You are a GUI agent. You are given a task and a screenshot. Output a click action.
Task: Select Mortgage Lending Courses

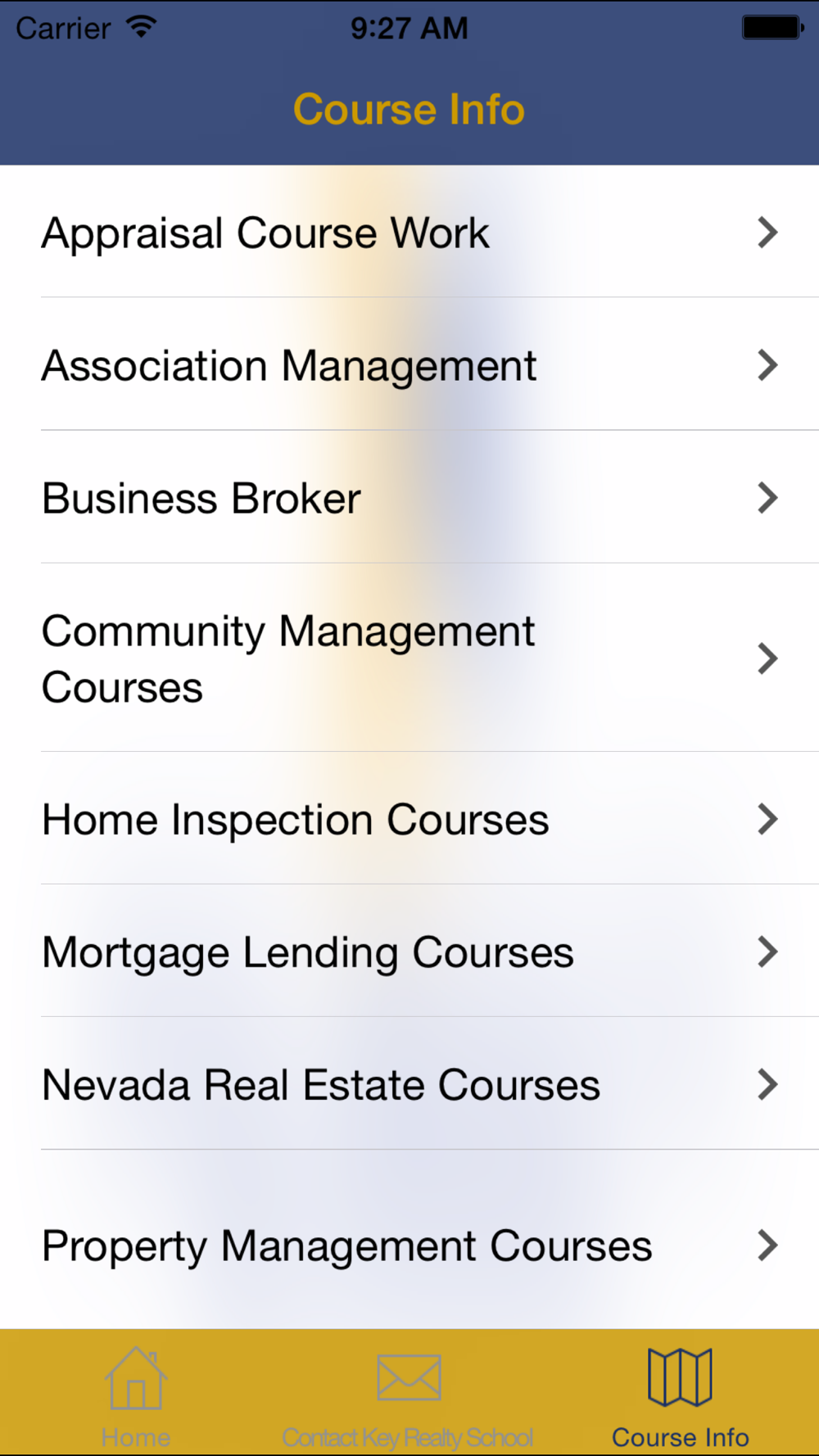click(409, 951)
